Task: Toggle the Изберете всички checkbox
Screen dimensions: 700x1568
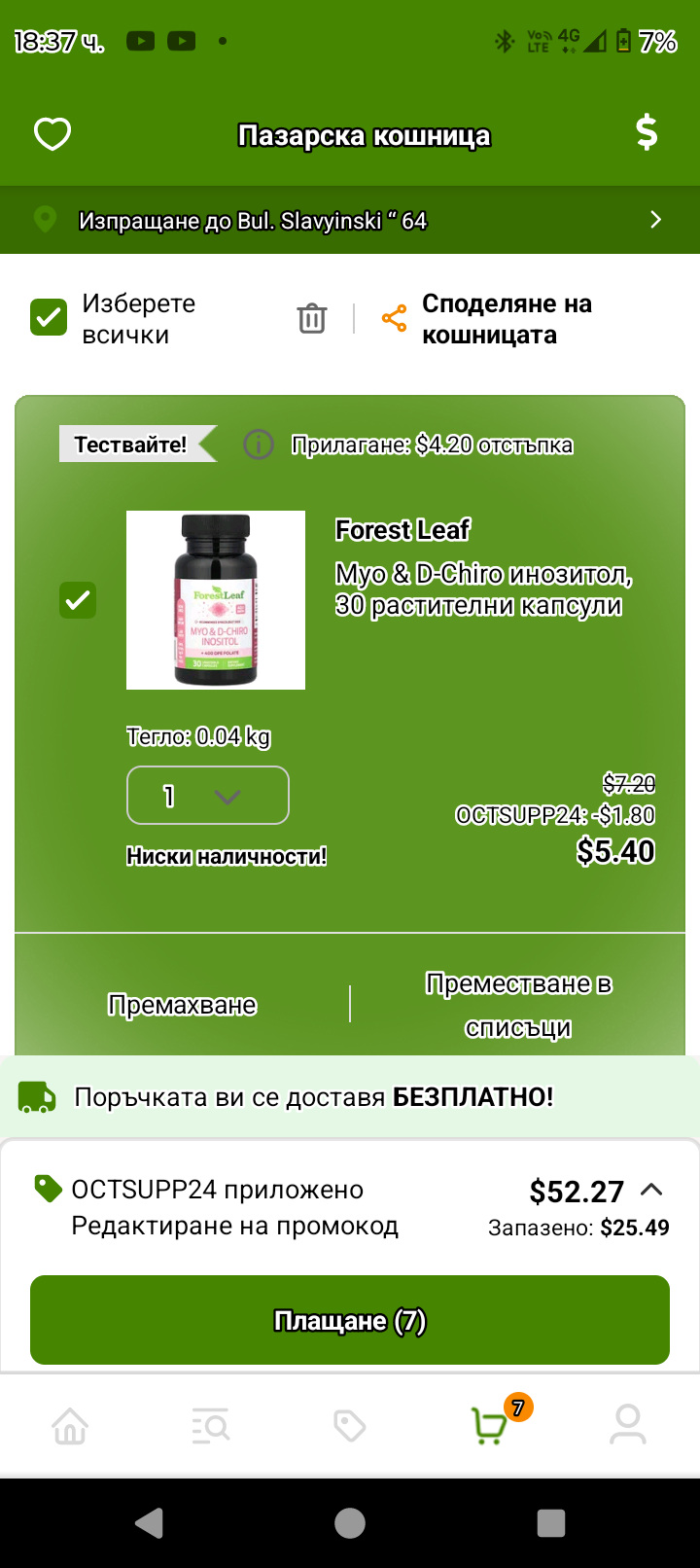Action: tap(49, 318)
